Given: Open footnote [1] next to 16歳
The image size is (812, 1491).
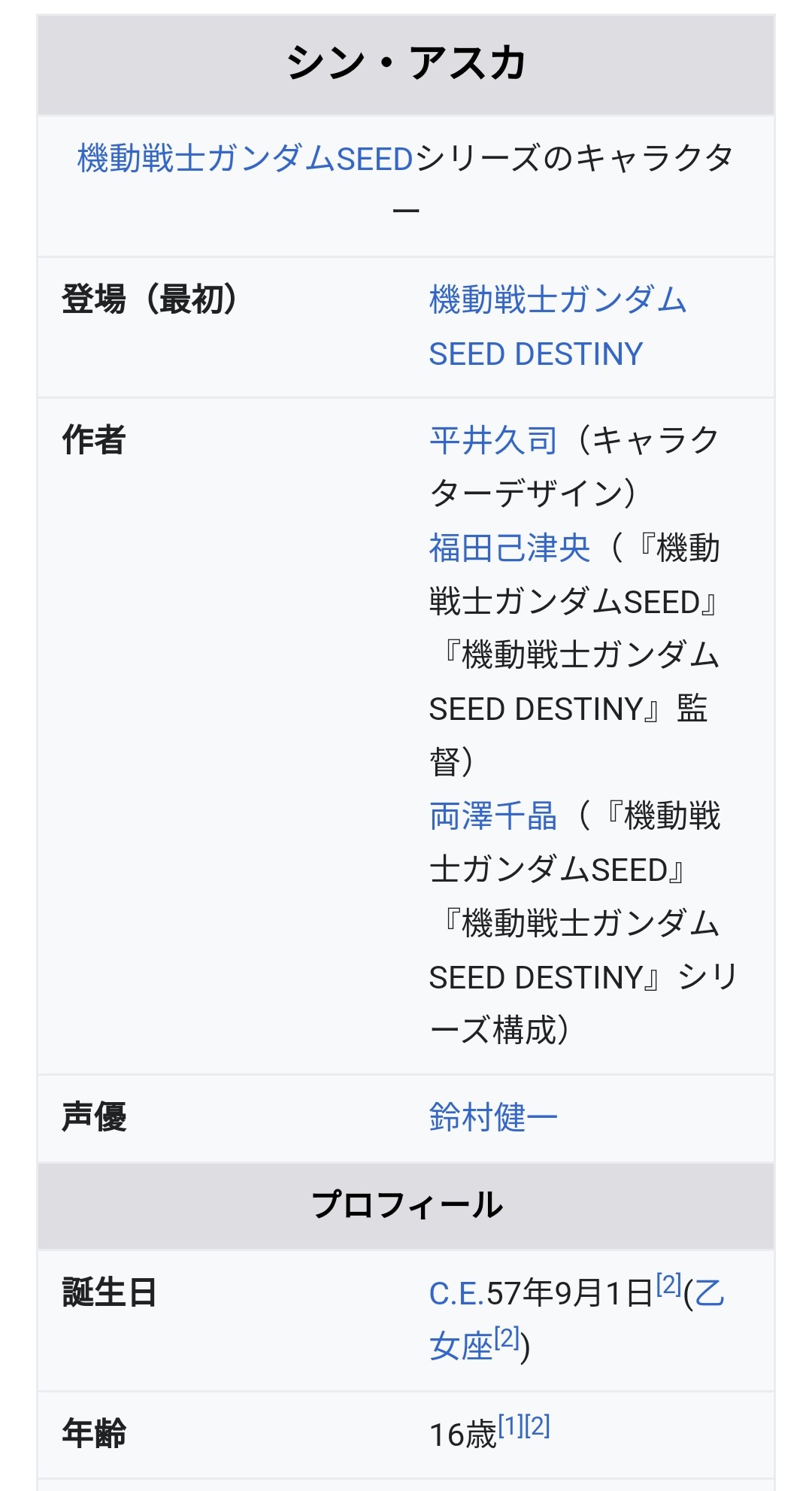Looking at the screenshot, I should tap(511, 1426).
